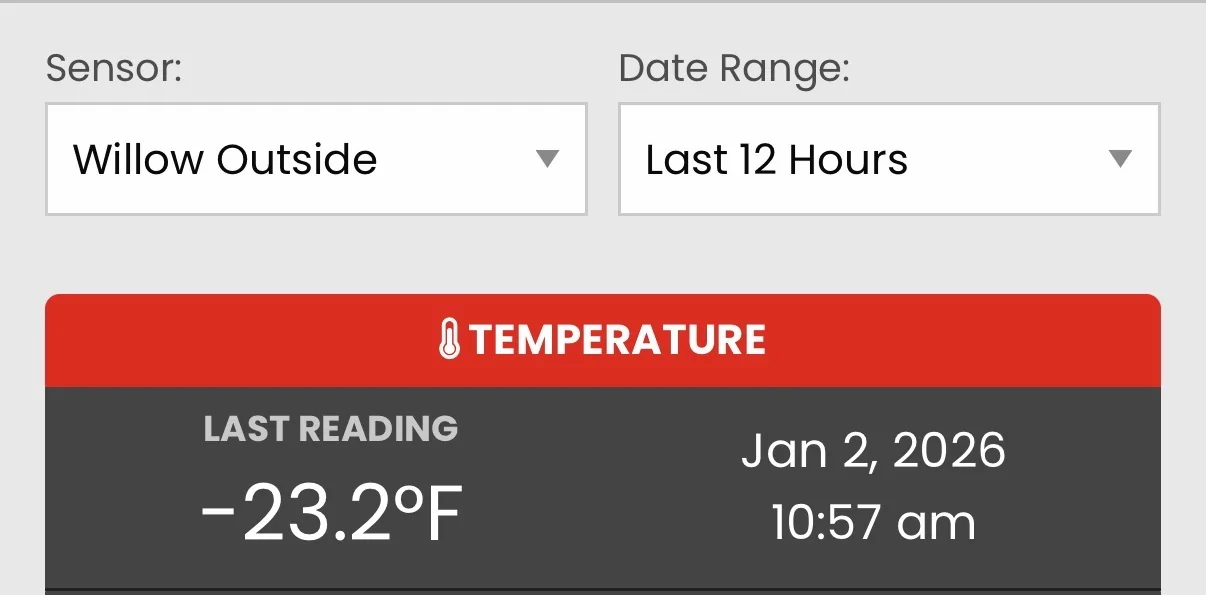Expand the Date Range dropdown
This screenshot has width=1206, height=595.
(x=888, y=159)
